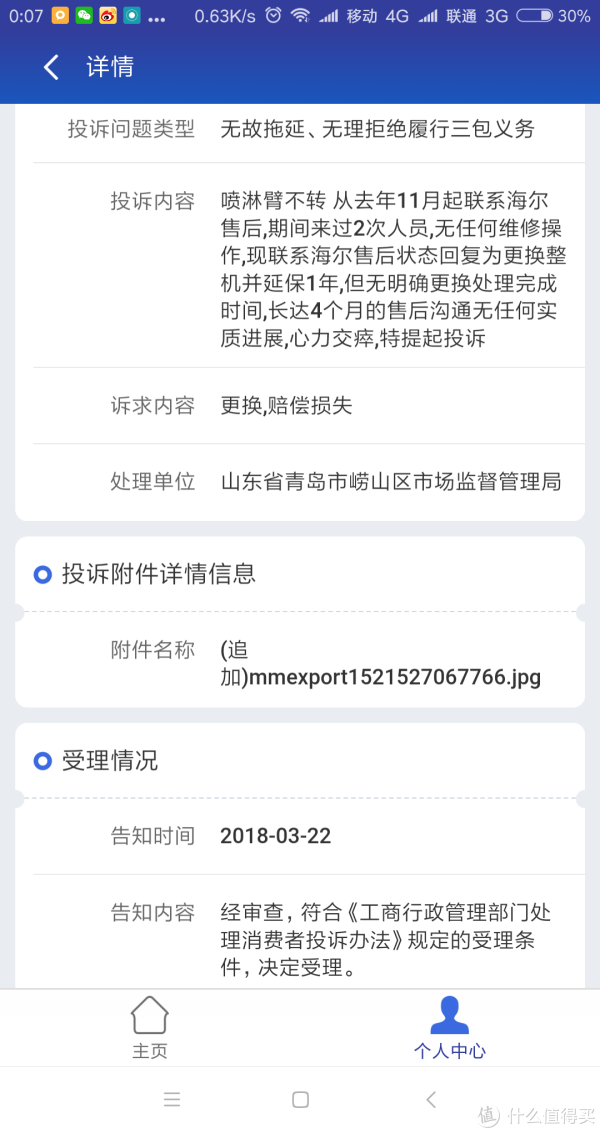The width and height of the screenshot is (600, 1133).
Task: Tap the system home button
Action: (300, 1100)
